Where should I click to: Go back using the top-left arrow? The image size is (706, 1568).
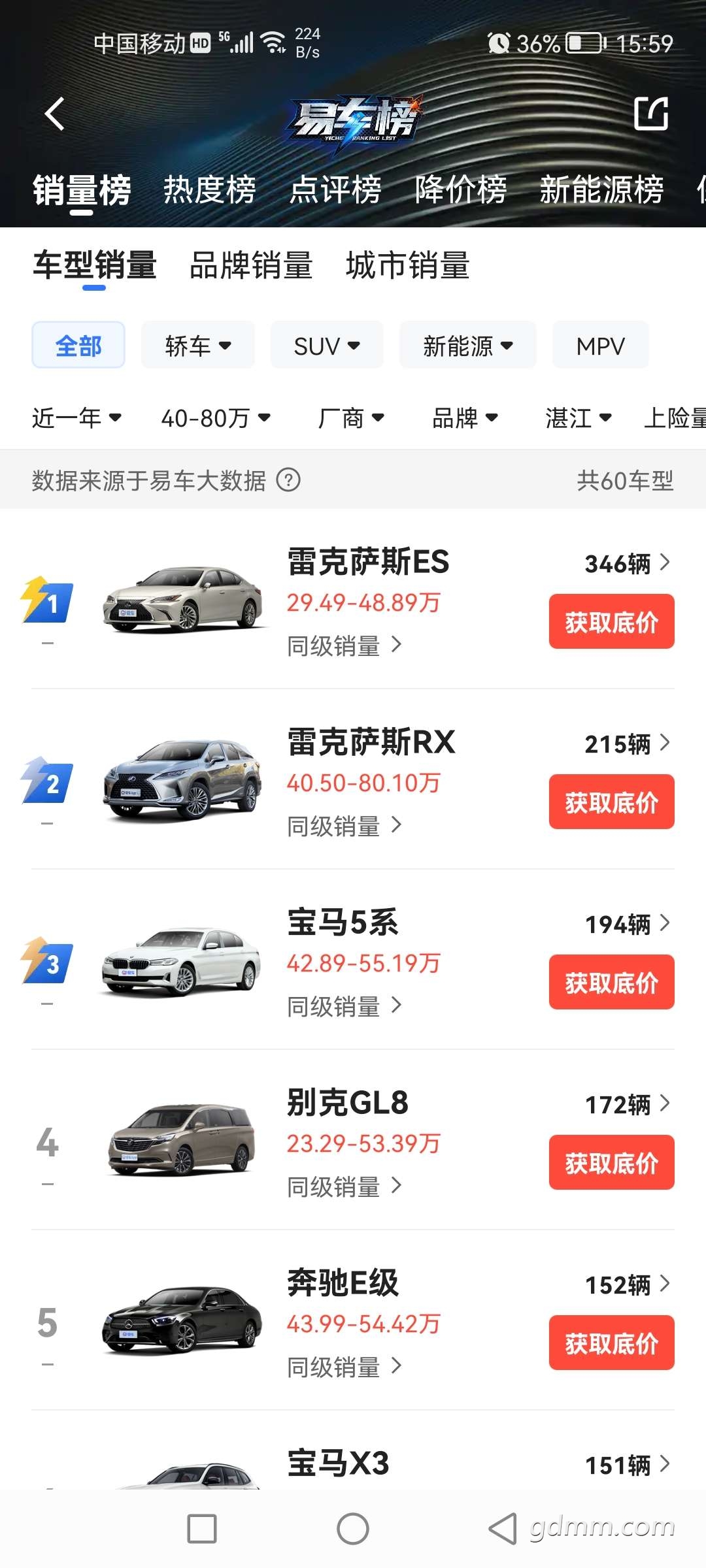coord(54,114)
